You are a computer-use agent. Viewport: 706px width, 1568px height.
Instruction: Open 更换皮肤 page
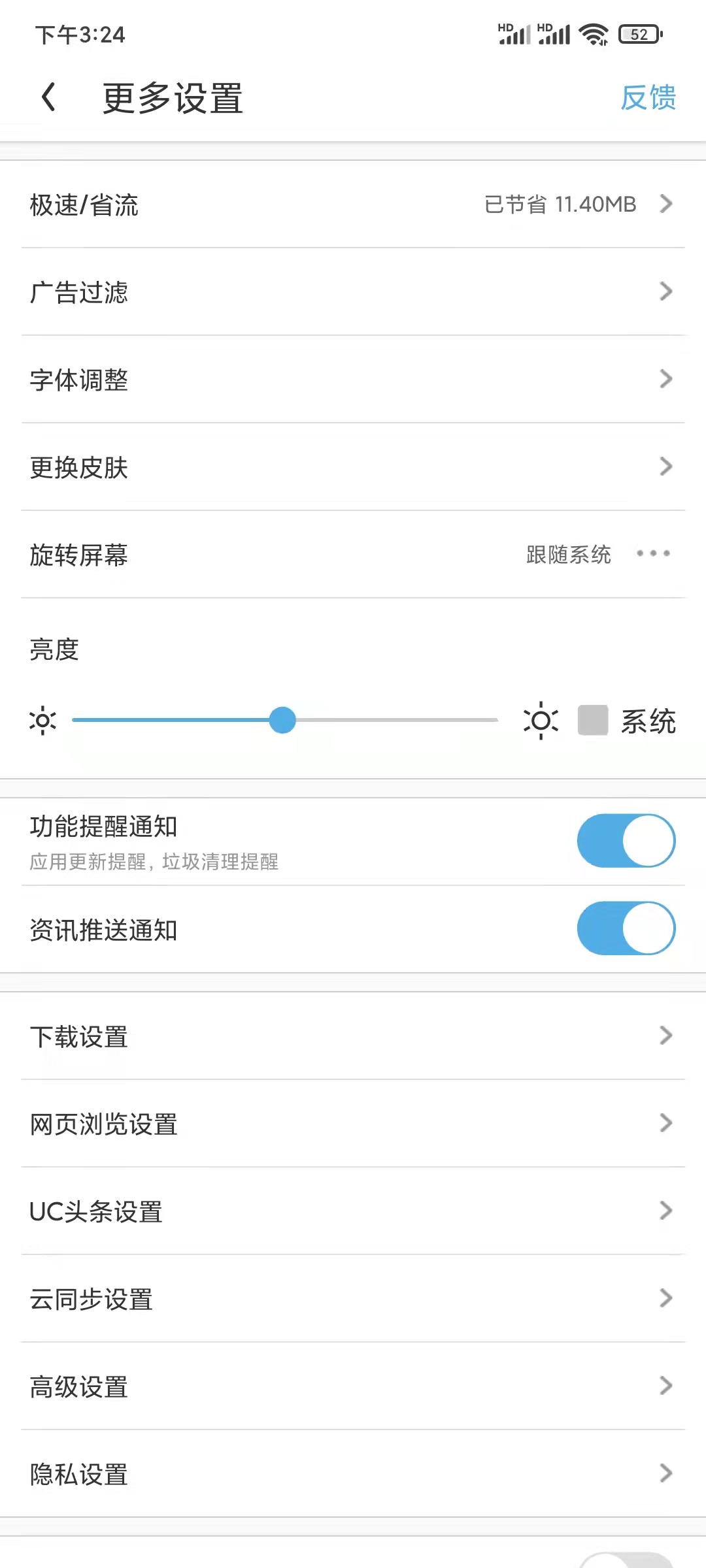point(353,466)
